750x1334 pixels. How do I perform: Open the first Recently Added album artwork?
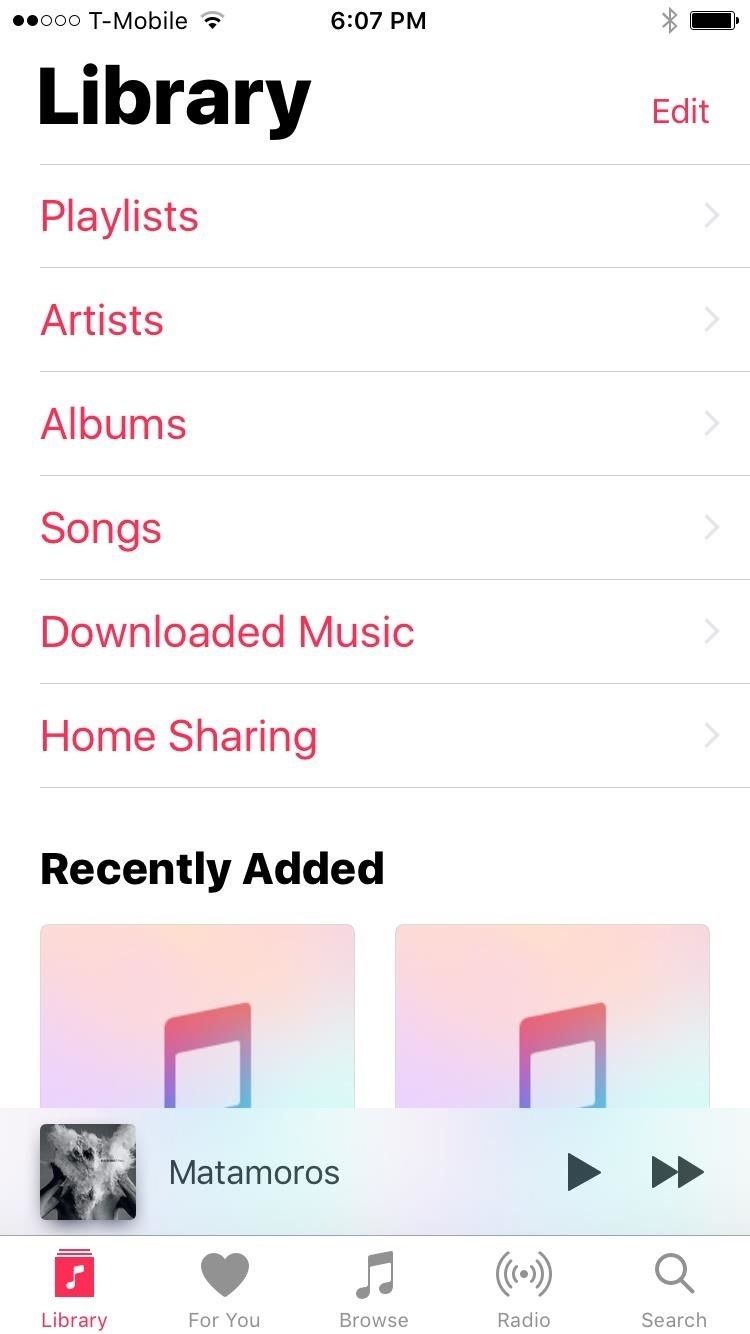(x=197, y=1010)
